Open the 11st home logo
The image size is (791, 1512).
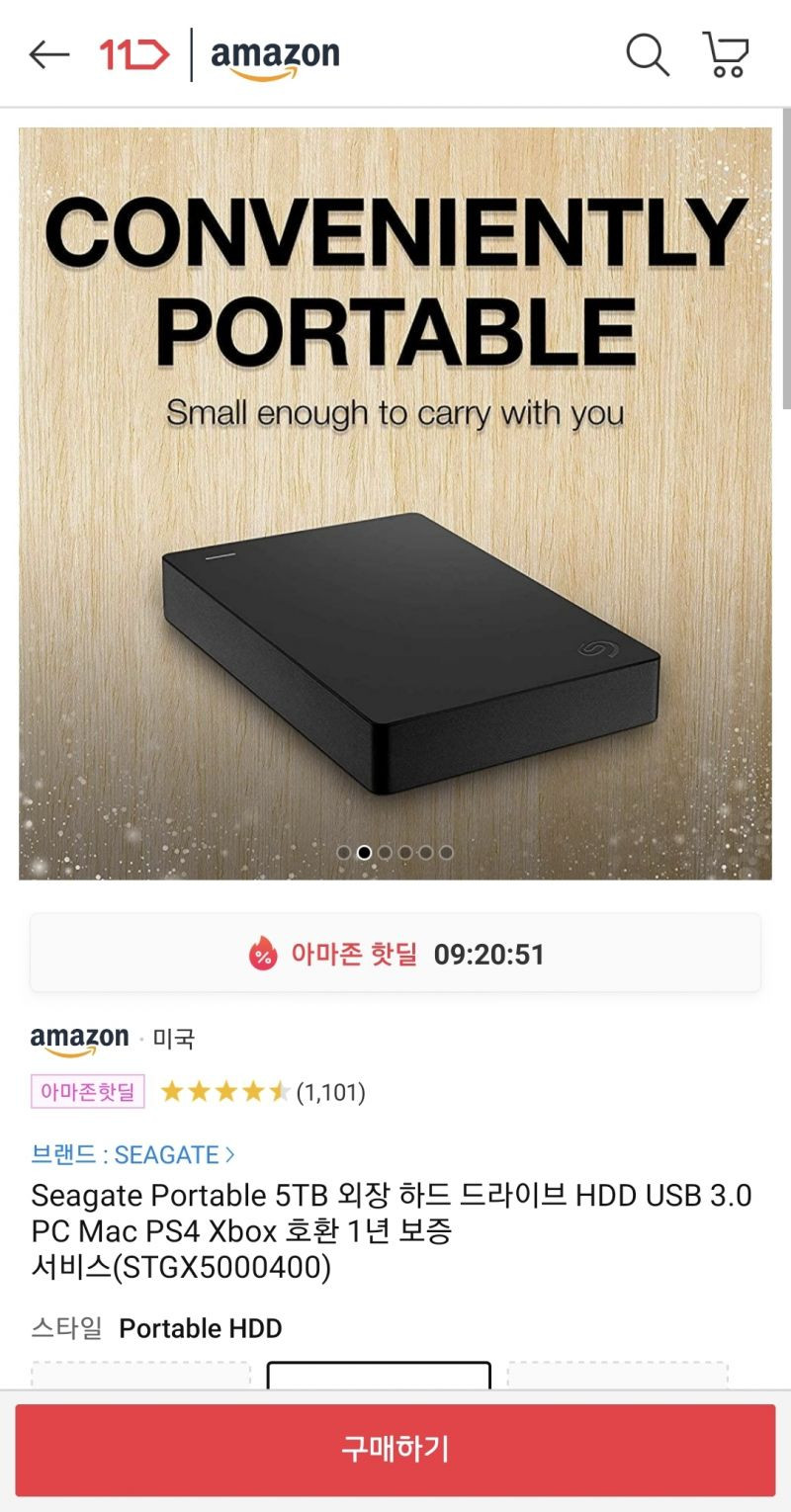(134, 54)
